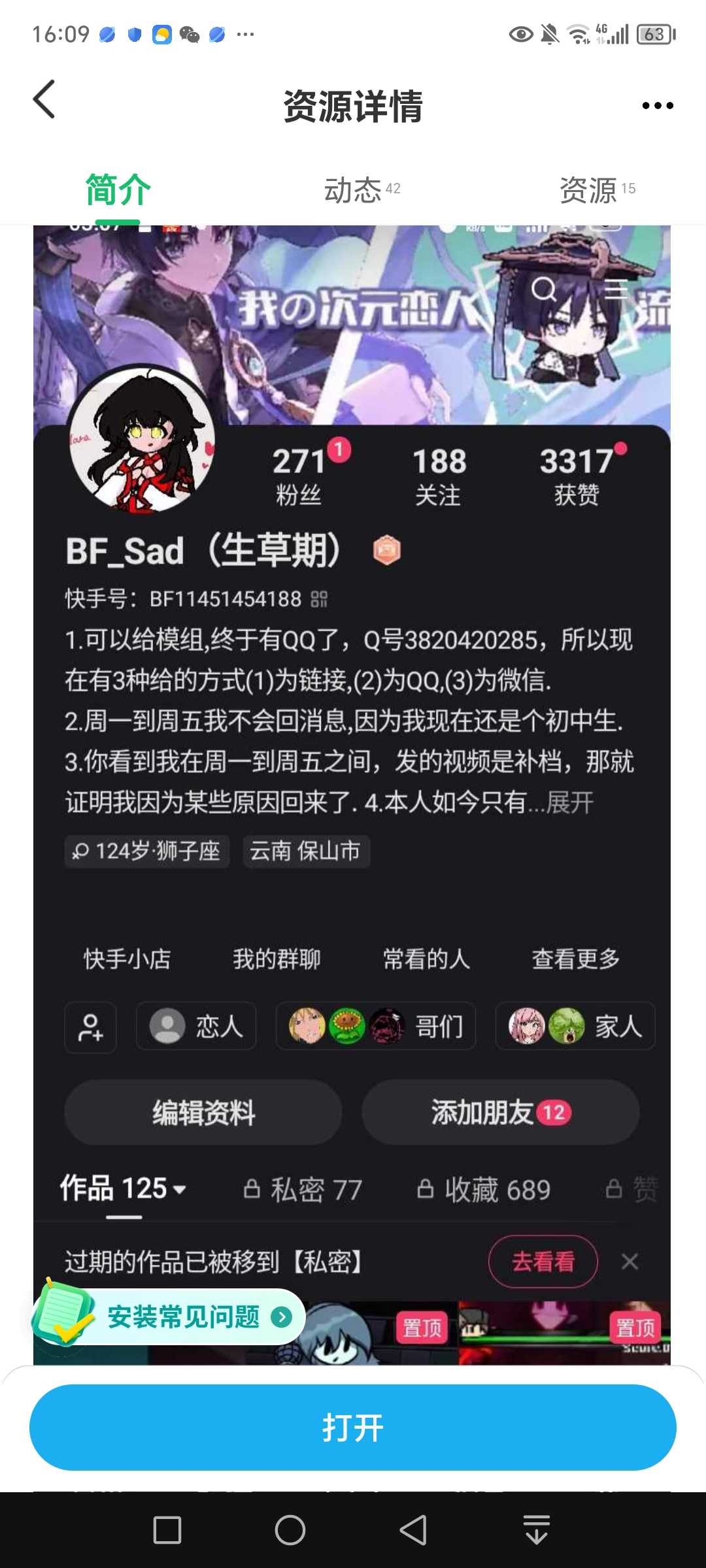Go back from the 资源详情 page
This screenshot has height=1568, width=706.
click(x=44, y=100)
